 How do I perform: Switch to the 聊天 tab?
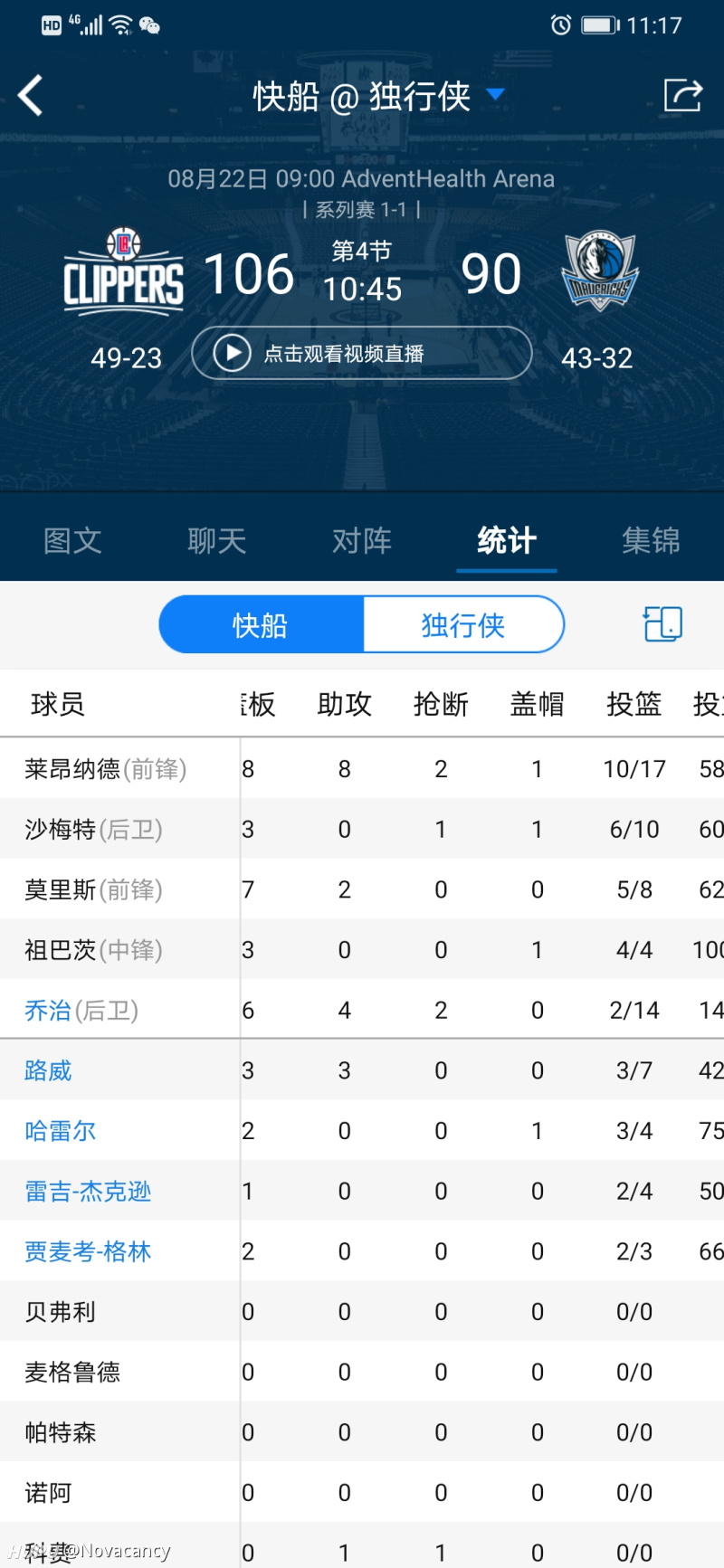215,540
